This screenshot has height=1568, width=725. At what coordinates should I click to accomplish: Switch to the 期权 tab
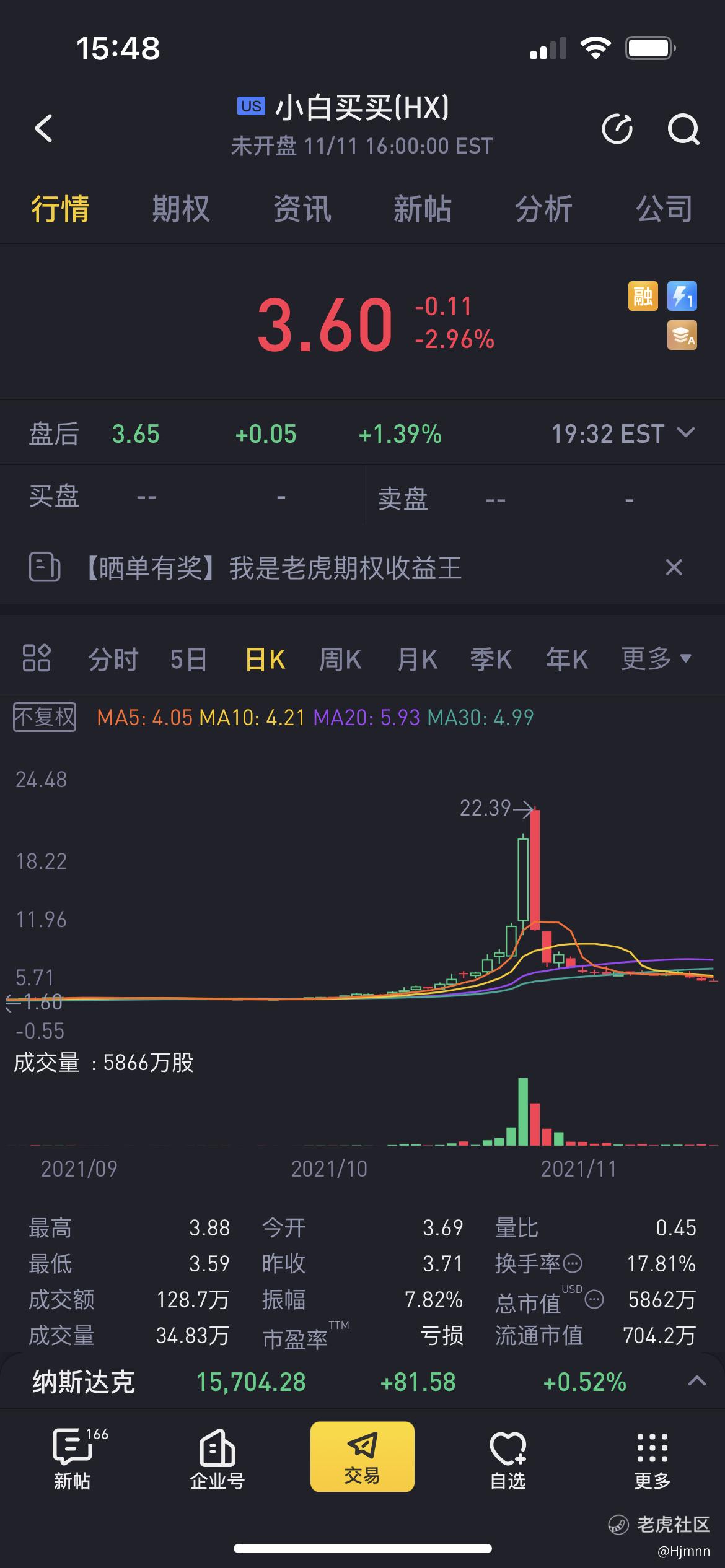181,209
